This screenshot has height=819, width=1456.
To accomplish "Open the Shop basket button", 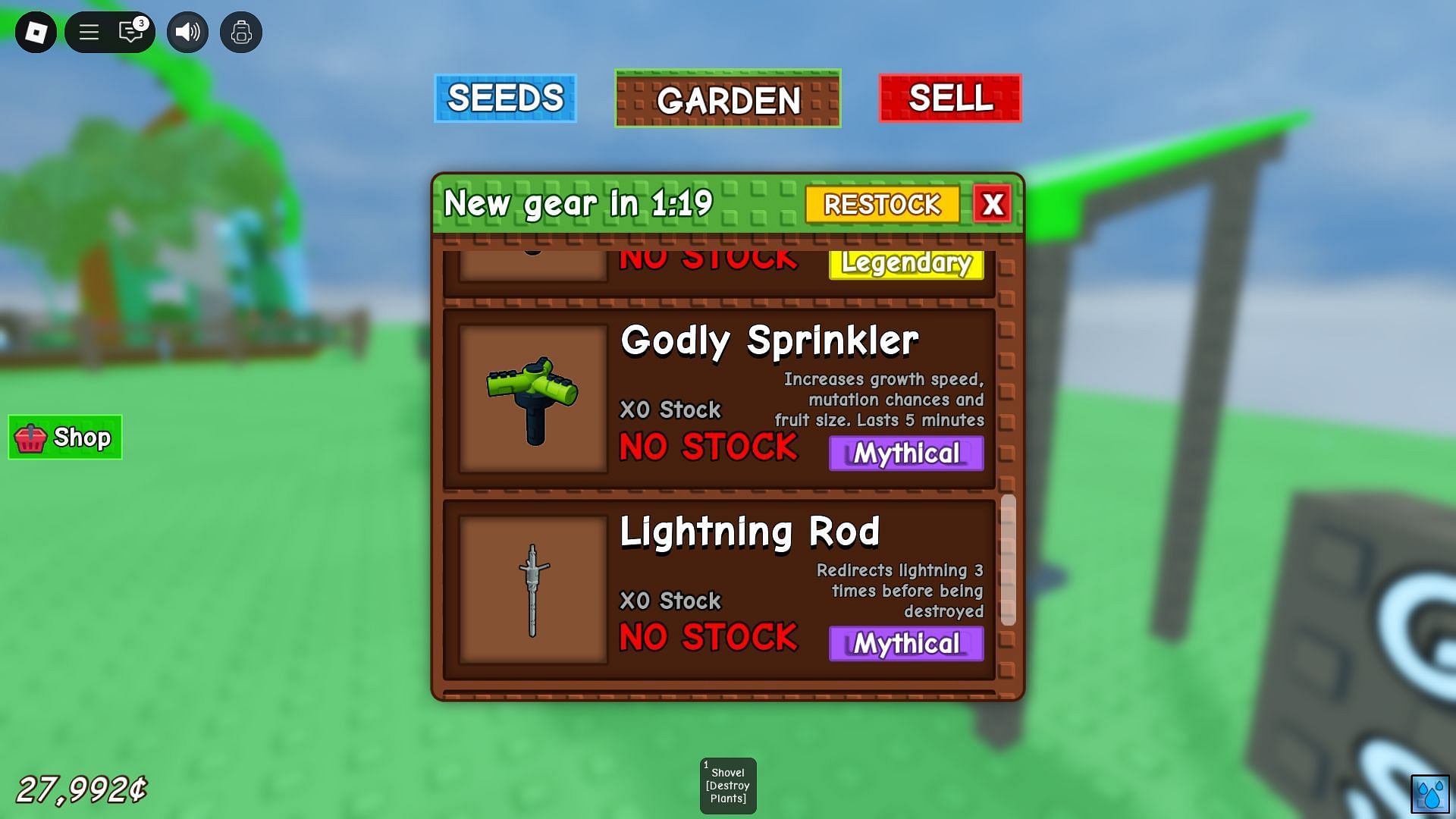I will pos(65,438).
